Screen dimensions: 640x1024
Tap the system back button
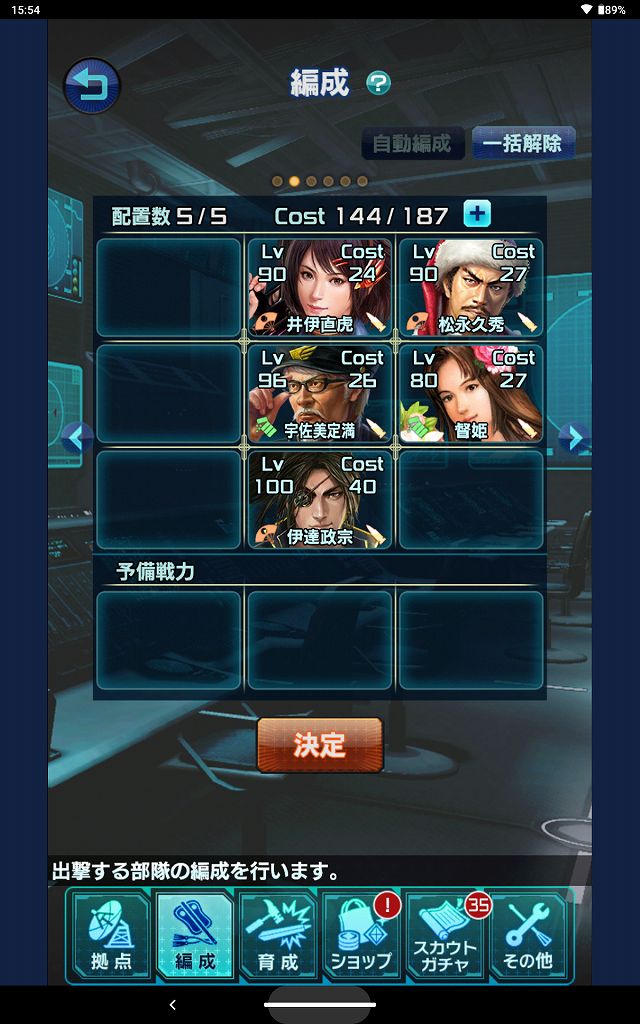(172, 1004)
